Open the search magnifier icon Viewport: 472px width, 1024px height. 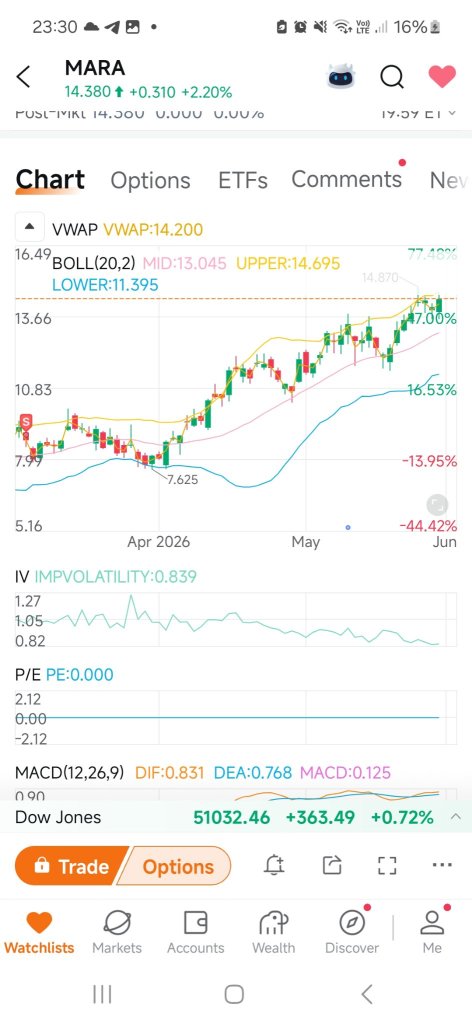tap(392, 78)
